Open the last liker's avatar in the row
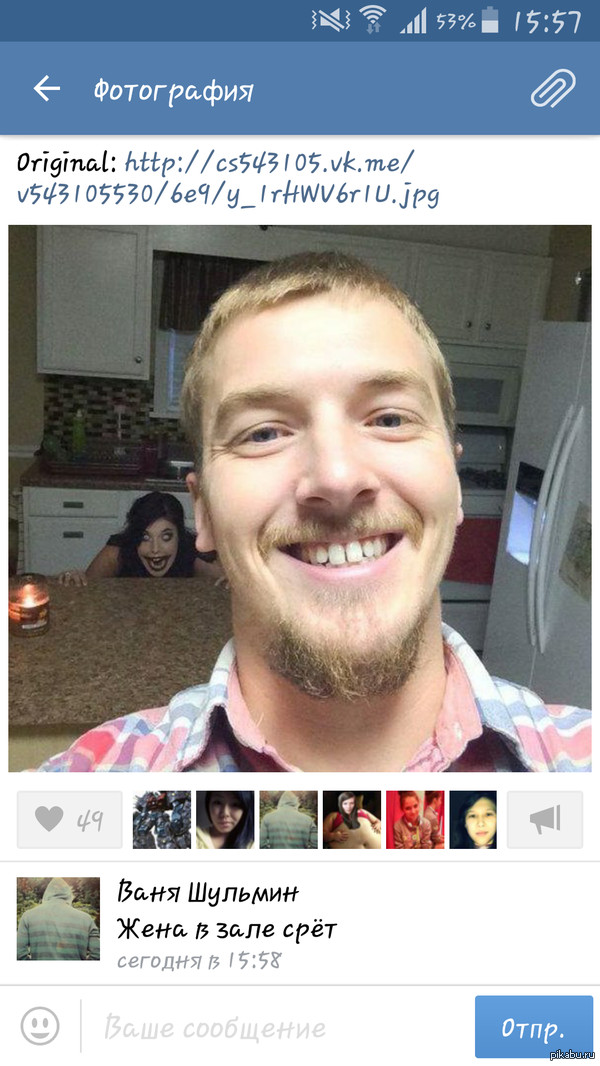The image size is (600, 1066). point(473,820)
